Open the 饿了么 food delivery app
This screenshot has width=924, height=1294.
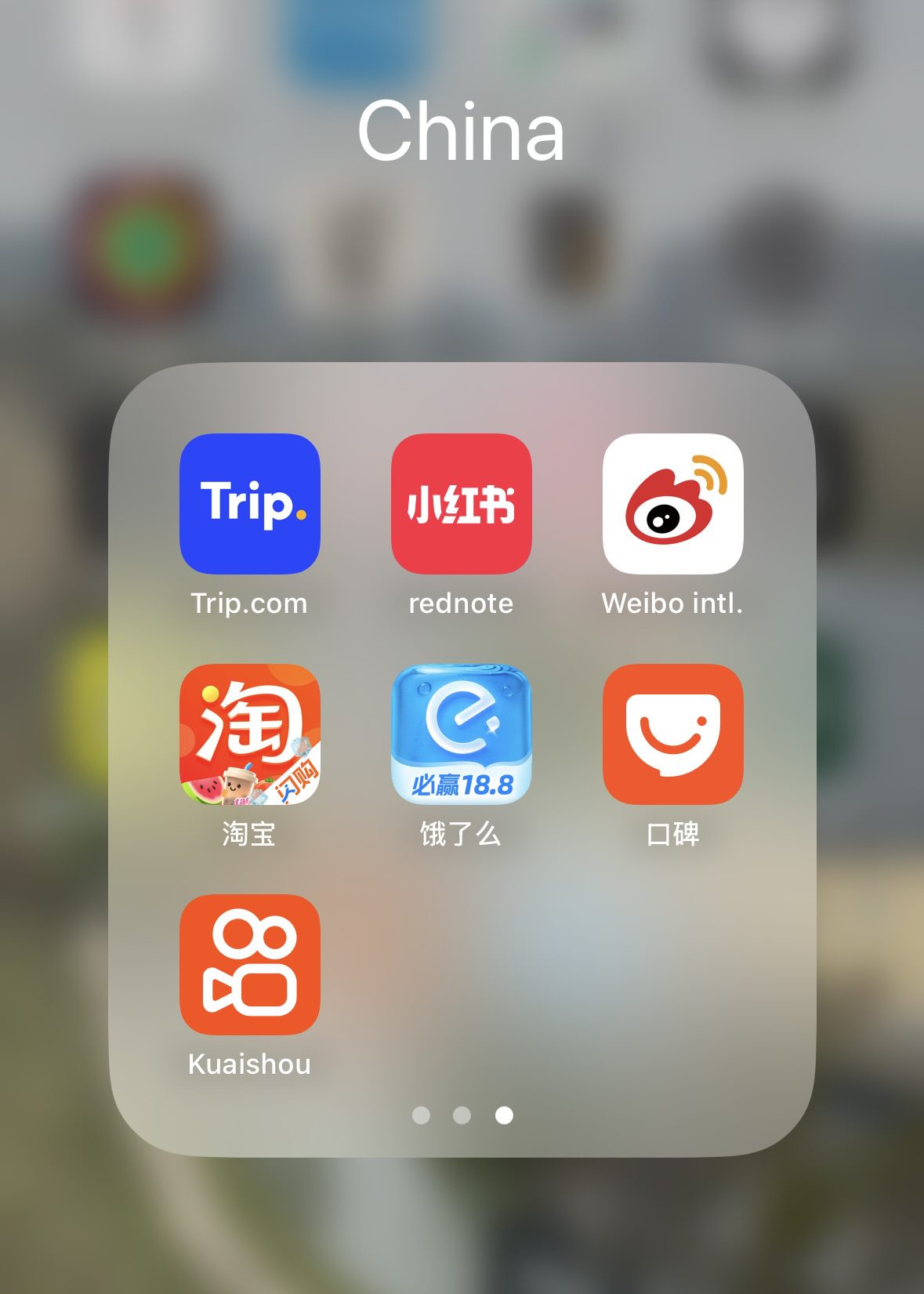[x=461, y=734]
